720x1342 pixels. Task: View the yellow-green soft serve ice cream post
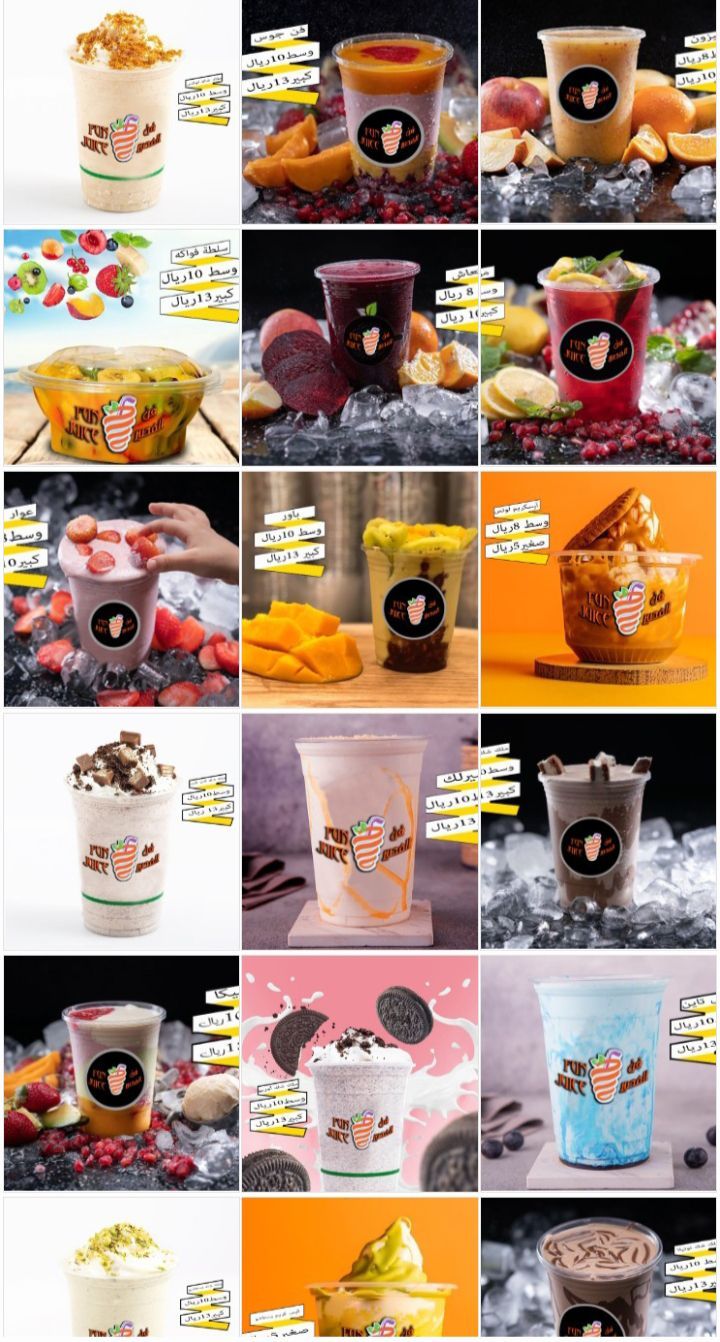(360, 1268)
